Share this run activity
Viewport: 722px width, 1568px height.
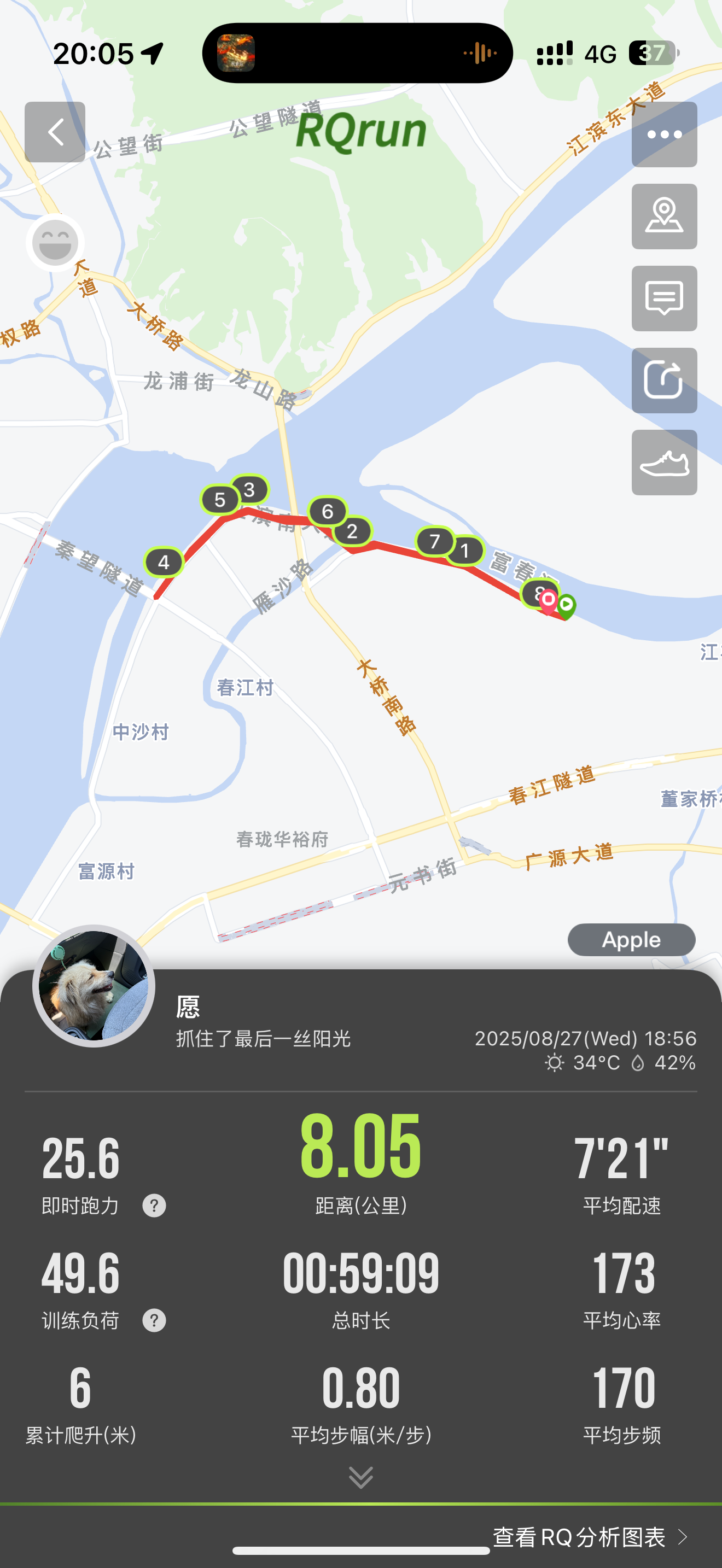pos(664,381)
